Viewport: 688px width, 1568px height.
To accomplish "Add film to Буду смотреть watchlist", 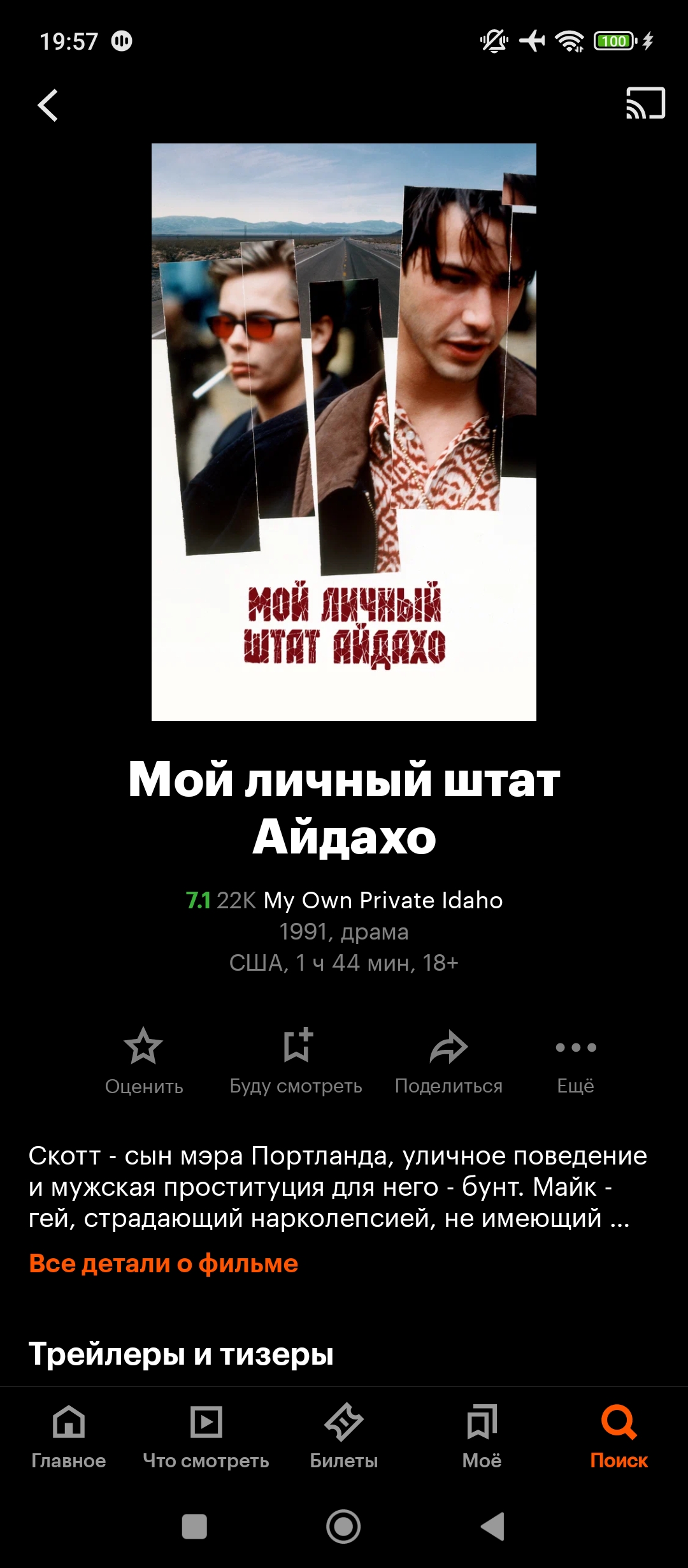I will pyautogui.click(x=296, y=1059).
